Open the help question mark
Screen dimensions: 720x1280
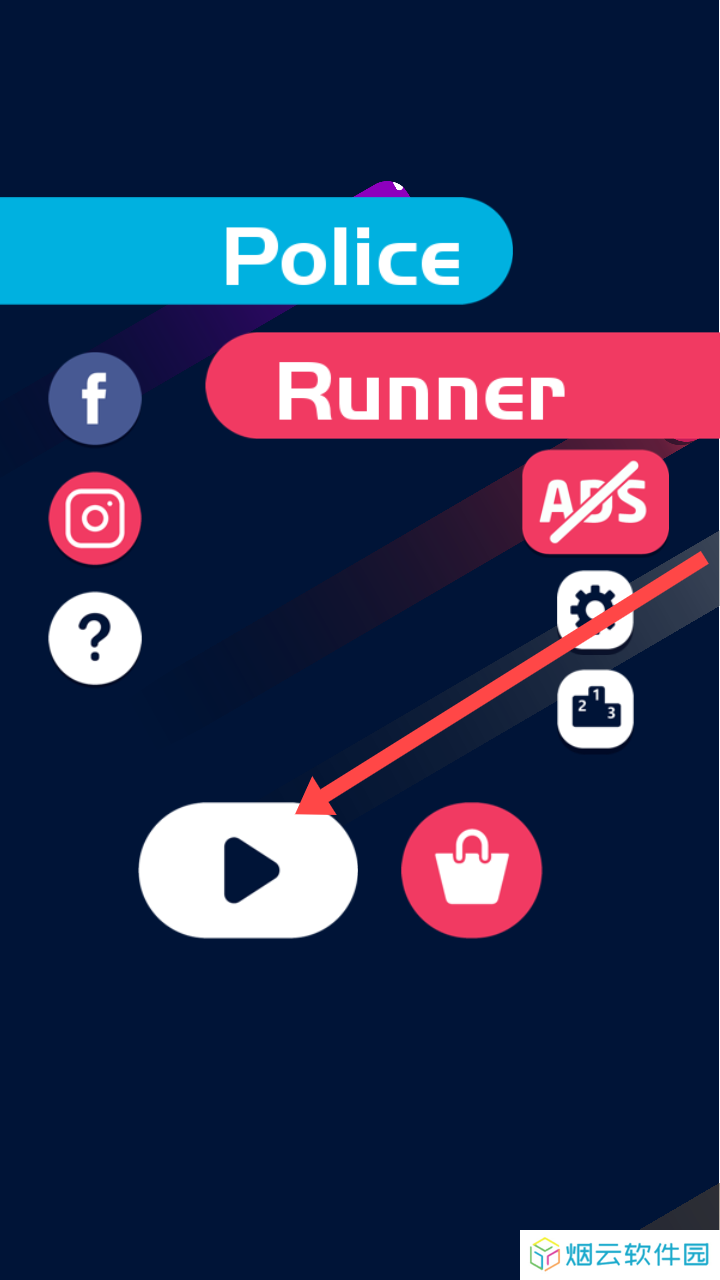[x=95, y=638]
